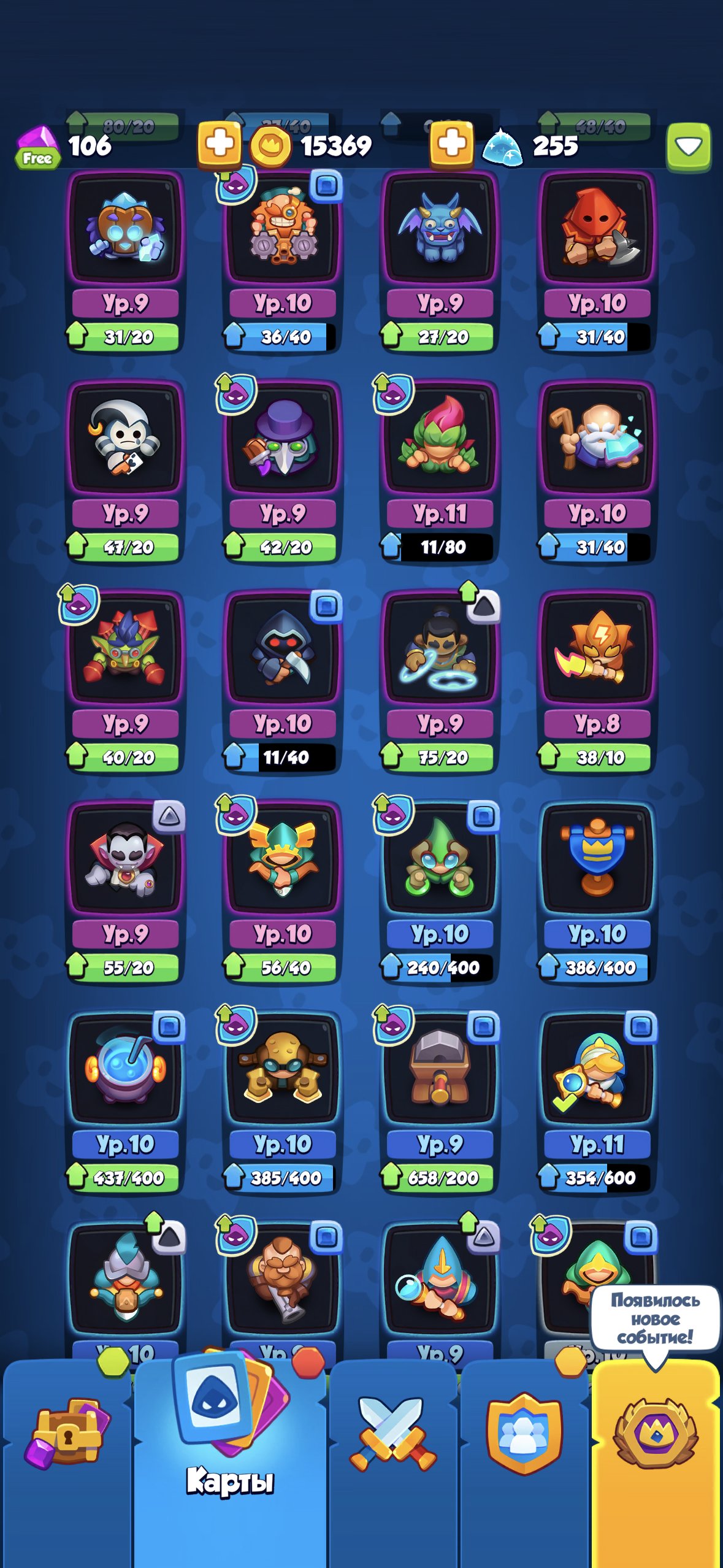Add more gold coins with plus button
The width and height of the screenshot is (723, 1568).
click(451, 145)
